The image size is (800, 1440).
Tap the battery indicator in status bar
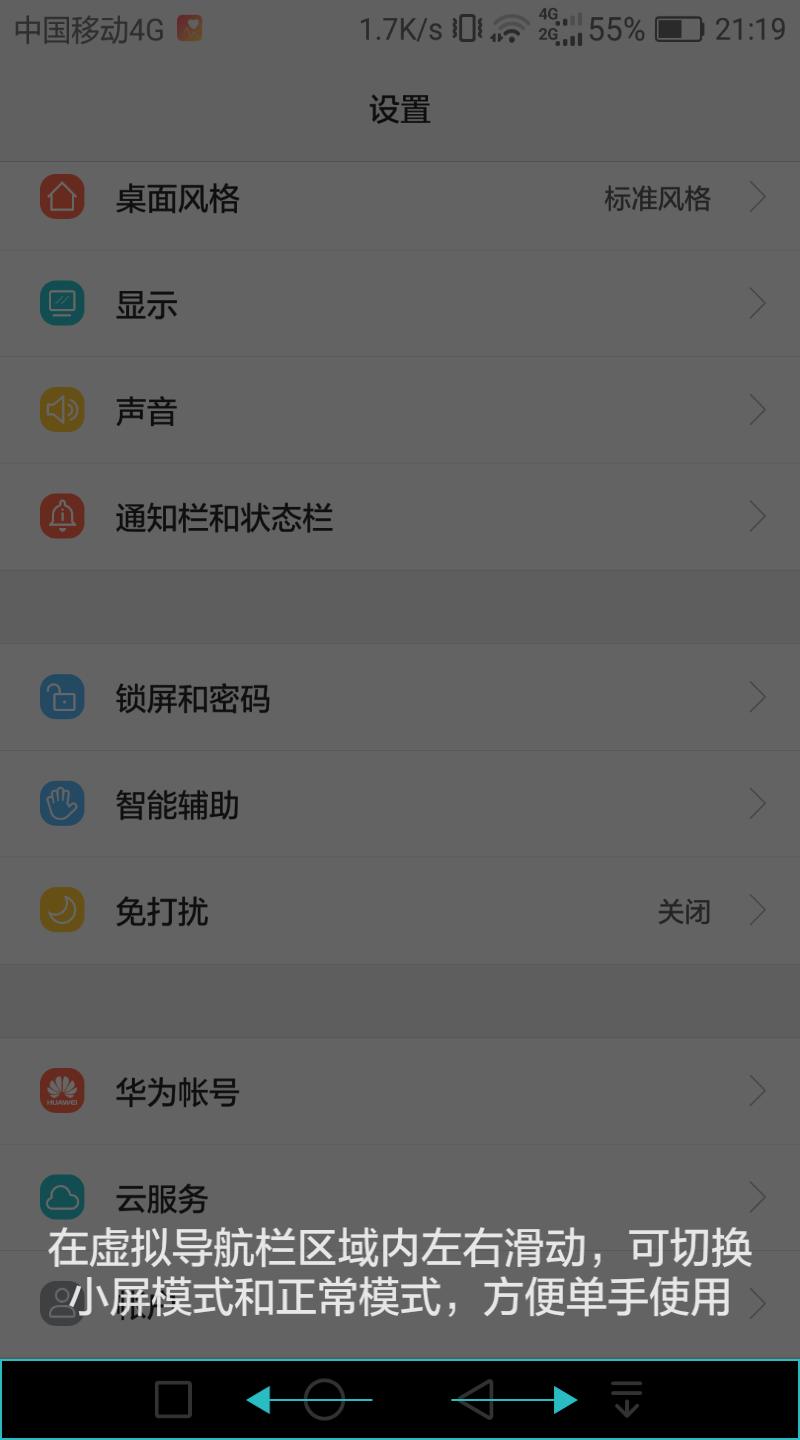point(681,29)
